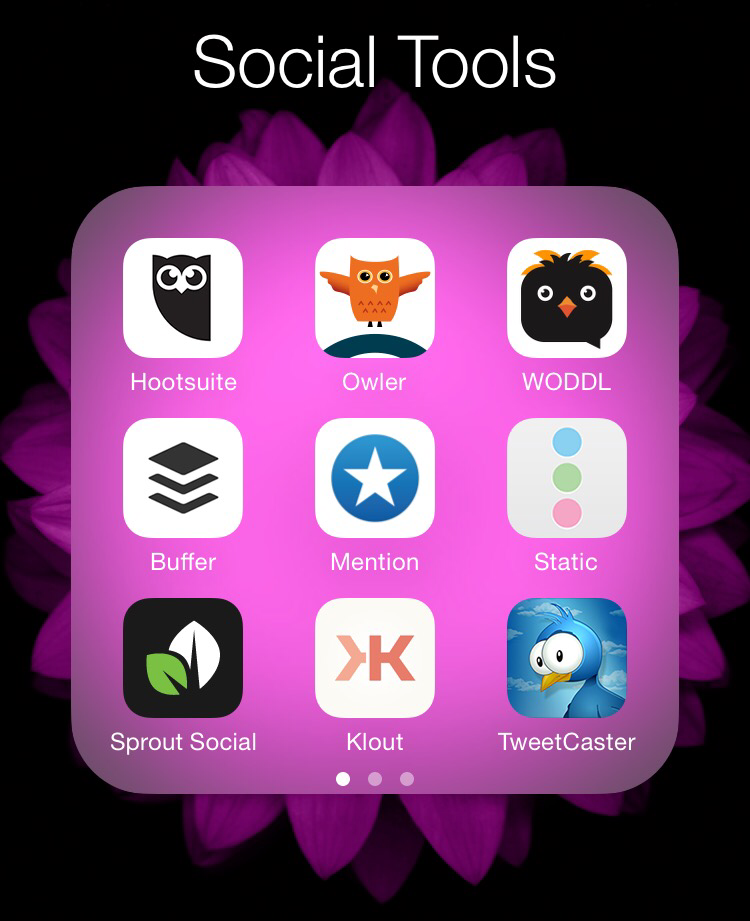Open the WODDL app
The width and height of the screenshot is (750, 921).
(x=567, y=298)
